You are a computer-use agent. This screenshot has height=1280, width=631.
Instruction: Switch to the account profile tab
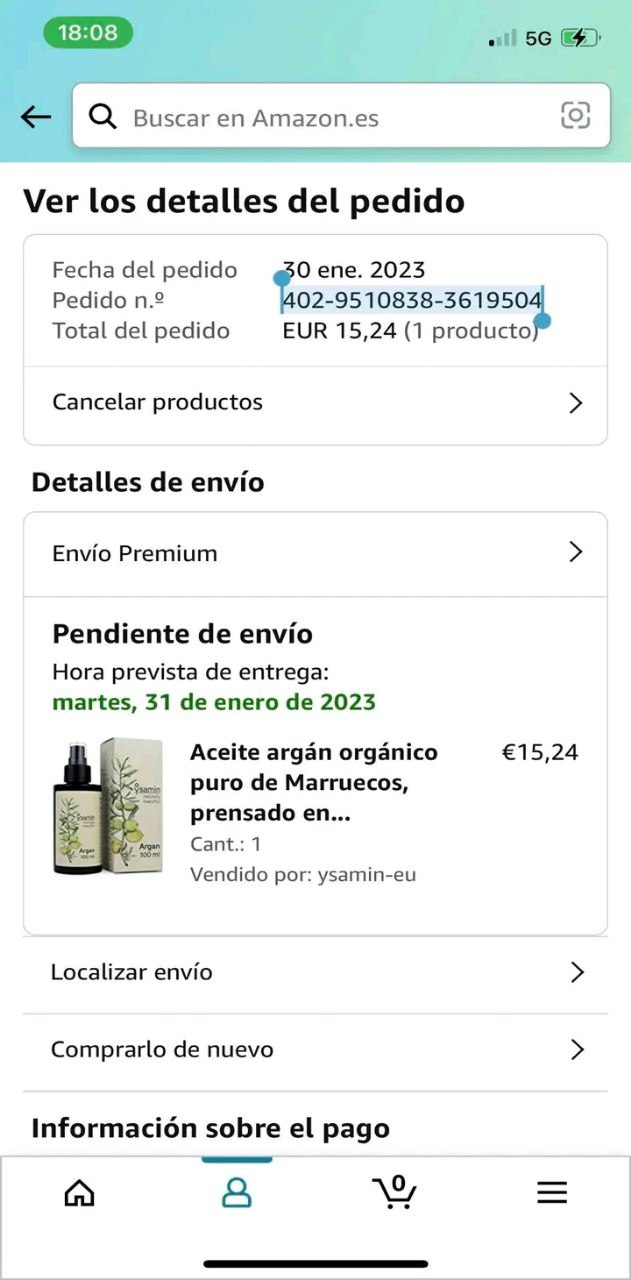(237, 1192)
